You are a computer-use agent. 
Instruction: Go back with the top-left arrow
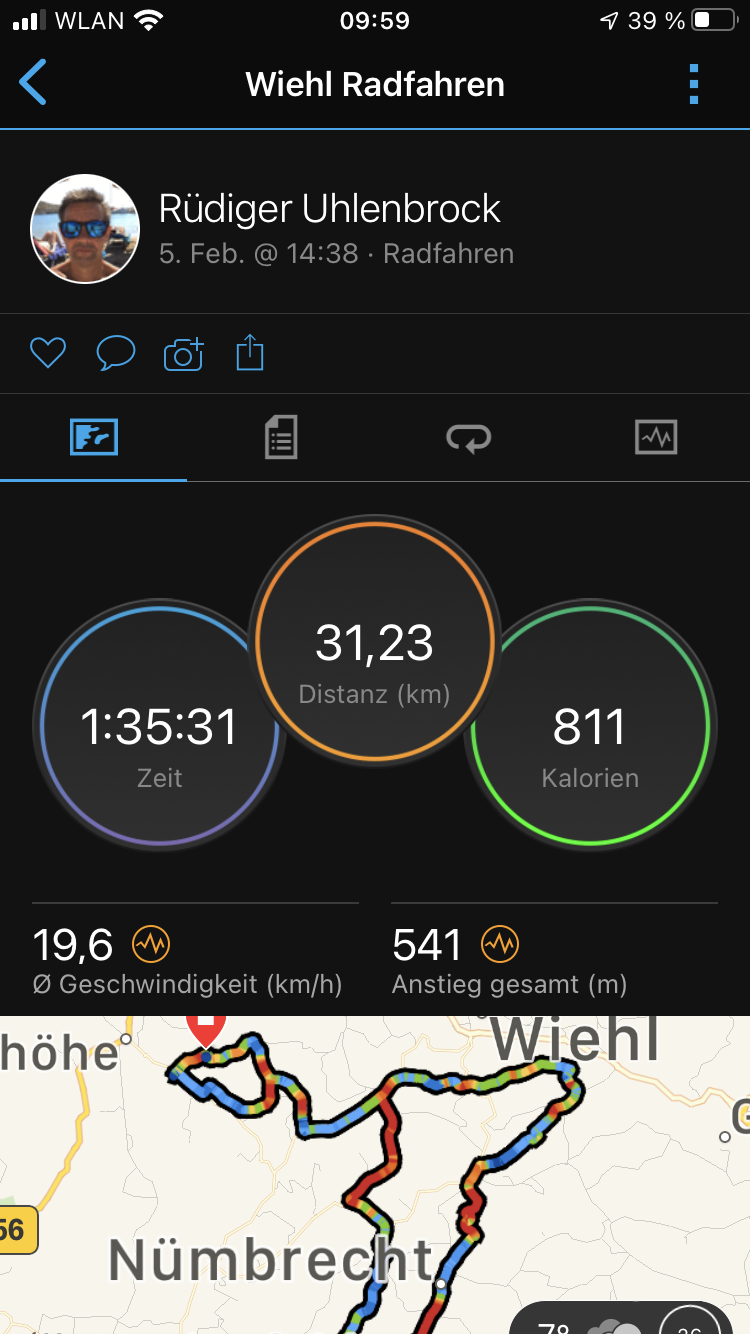point(33,83)
